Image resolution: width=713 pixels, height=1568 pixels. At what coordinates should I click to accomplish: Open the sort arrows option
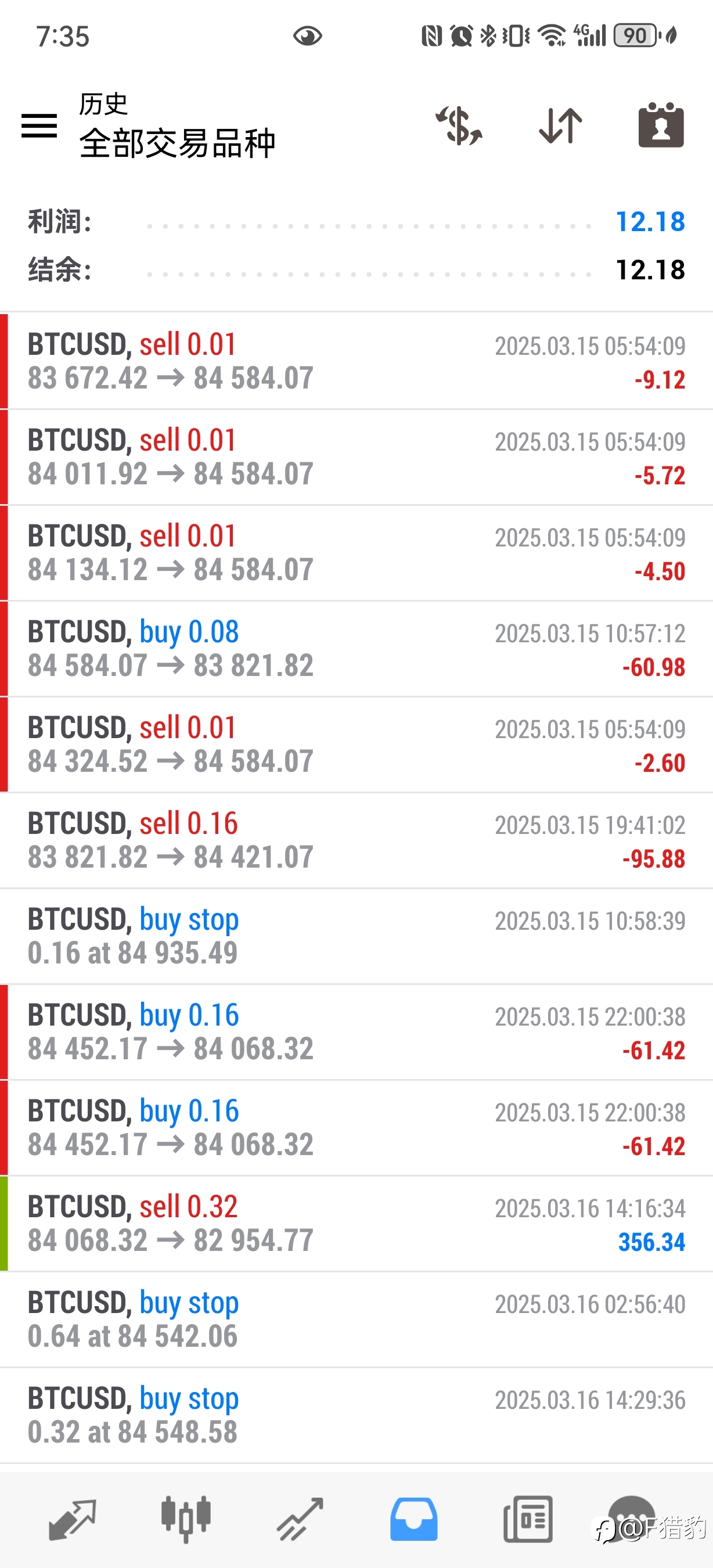click(x=560, y=125)
